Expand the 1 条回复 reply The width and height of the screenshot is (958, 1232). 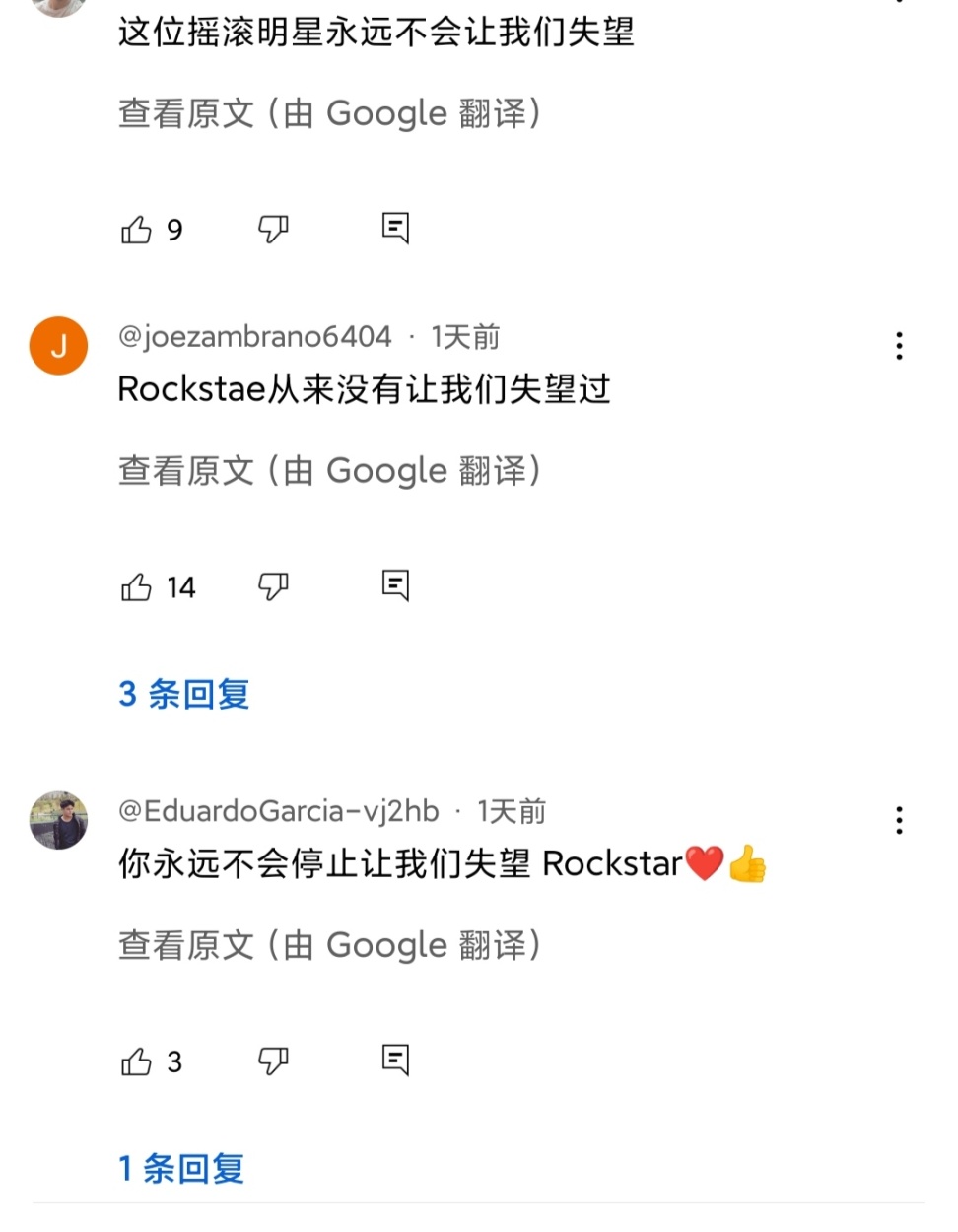point(181,1169)
